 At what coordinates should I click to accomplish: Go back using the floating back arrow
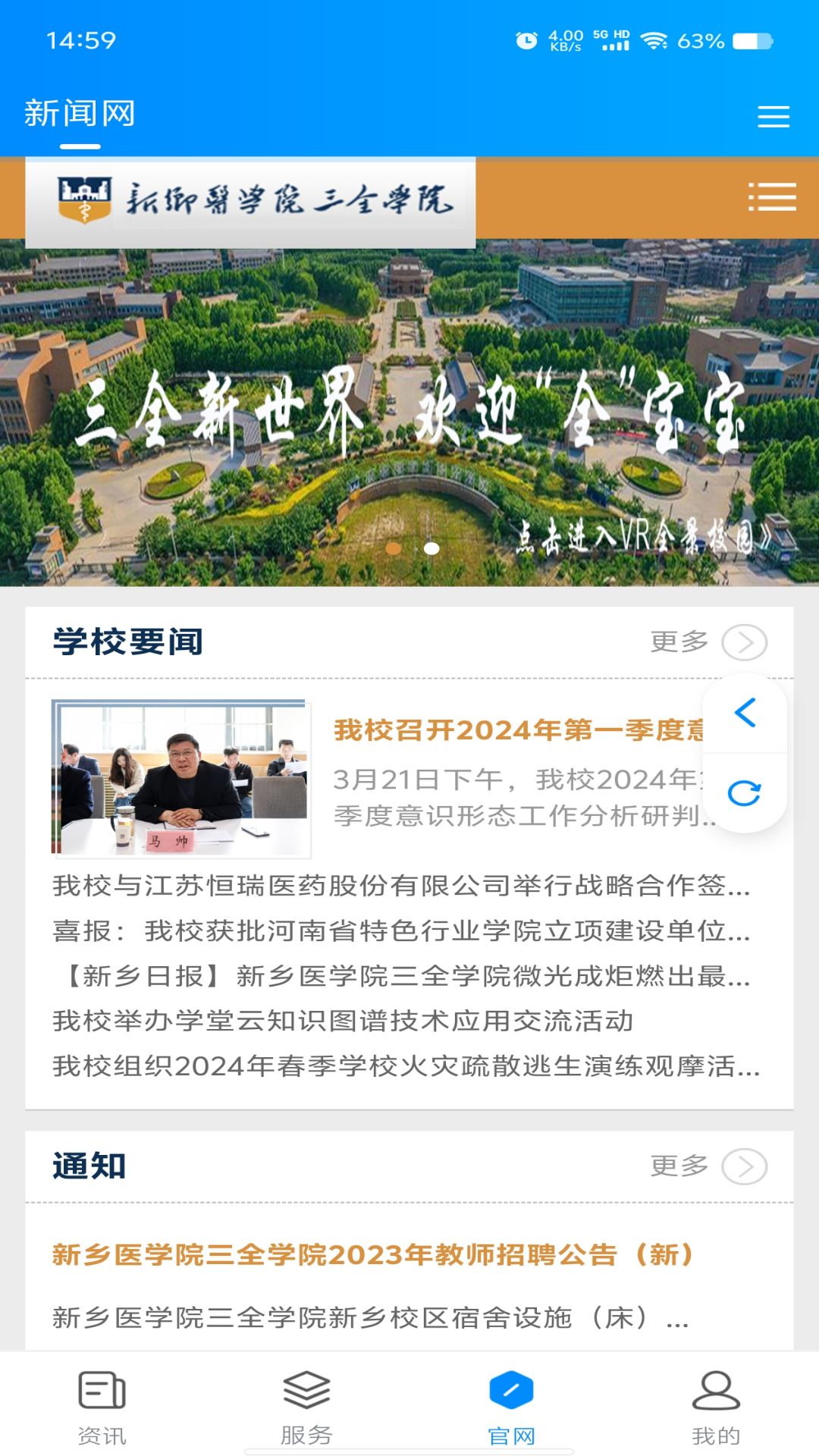[x=745, y=713]
